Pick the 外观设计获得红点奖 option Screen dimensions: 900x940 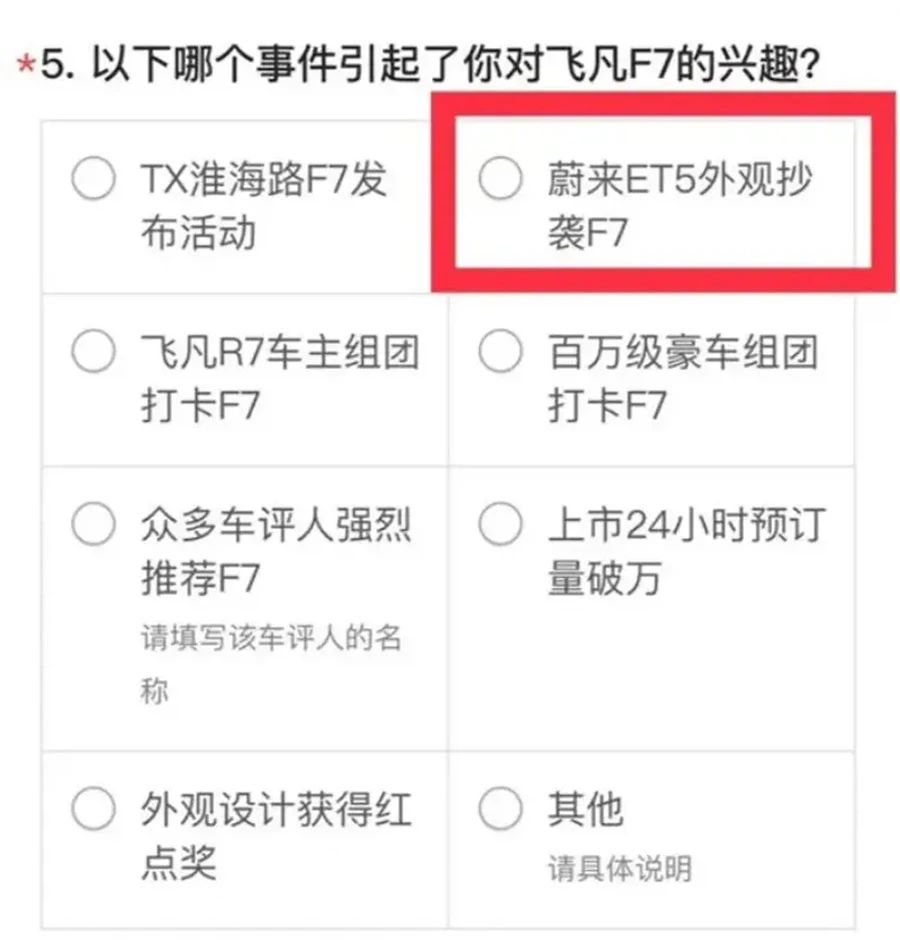[93, 809]
